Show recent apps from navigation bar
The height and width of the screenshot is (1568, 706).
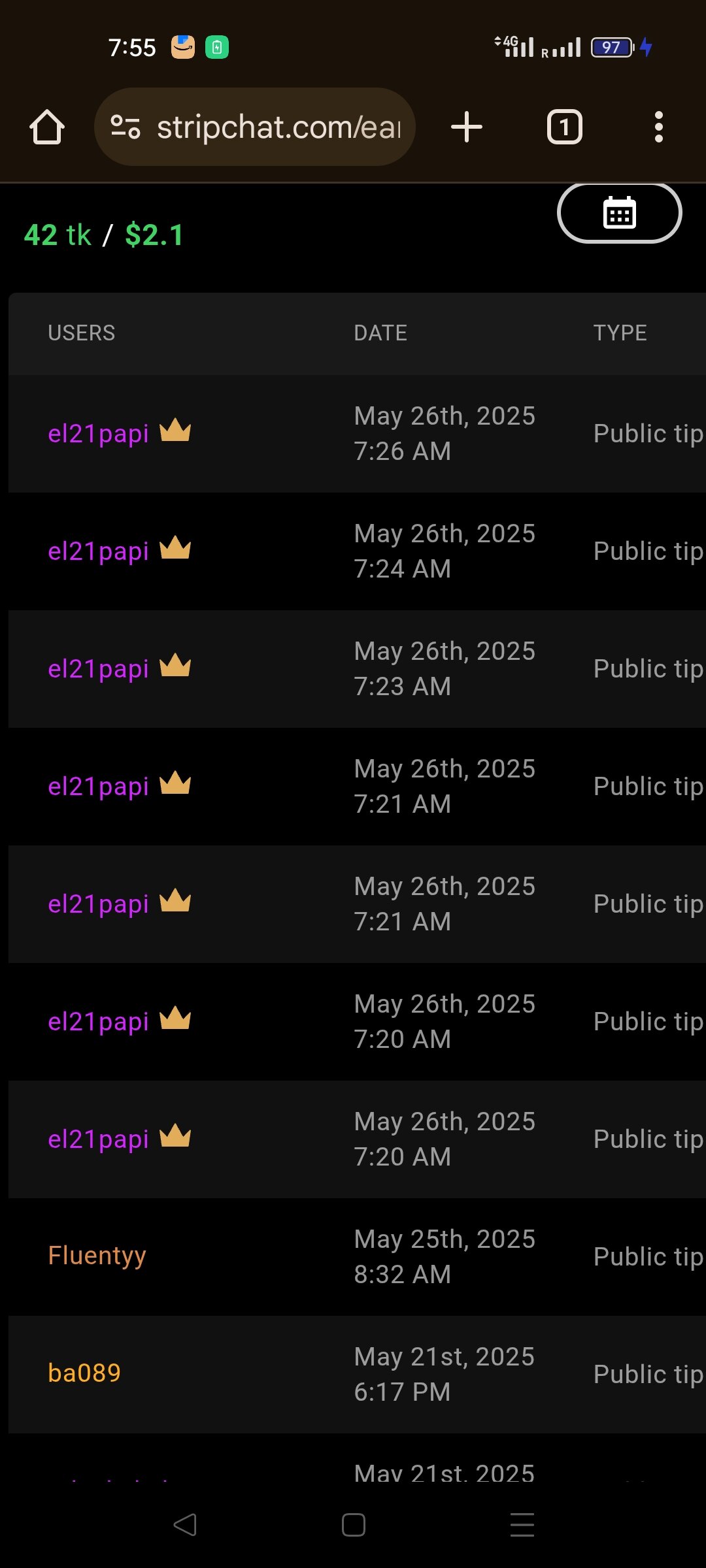522,1525
